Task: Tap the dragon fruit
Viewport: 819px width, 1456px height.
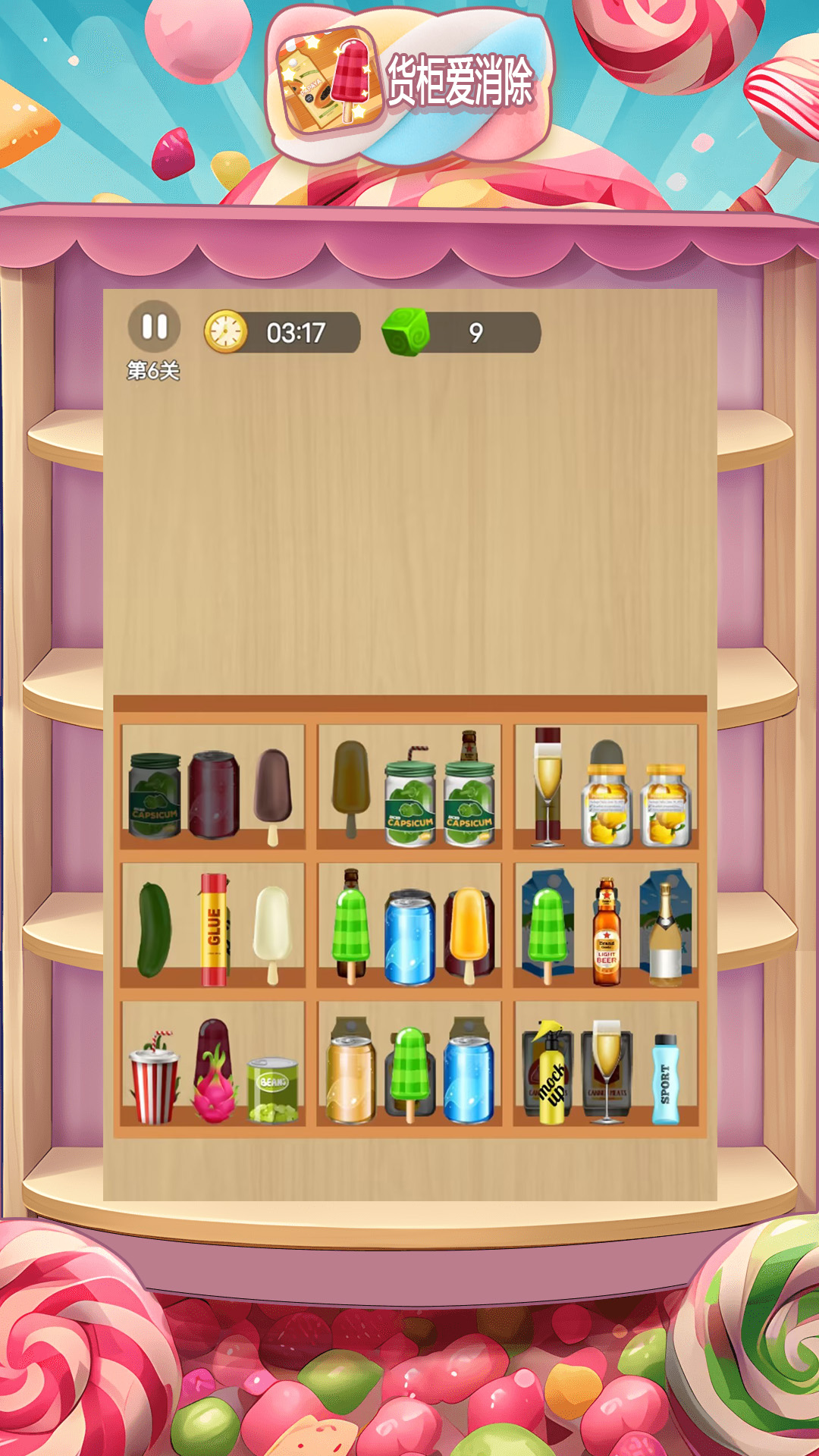Action: pos(213,1084)
